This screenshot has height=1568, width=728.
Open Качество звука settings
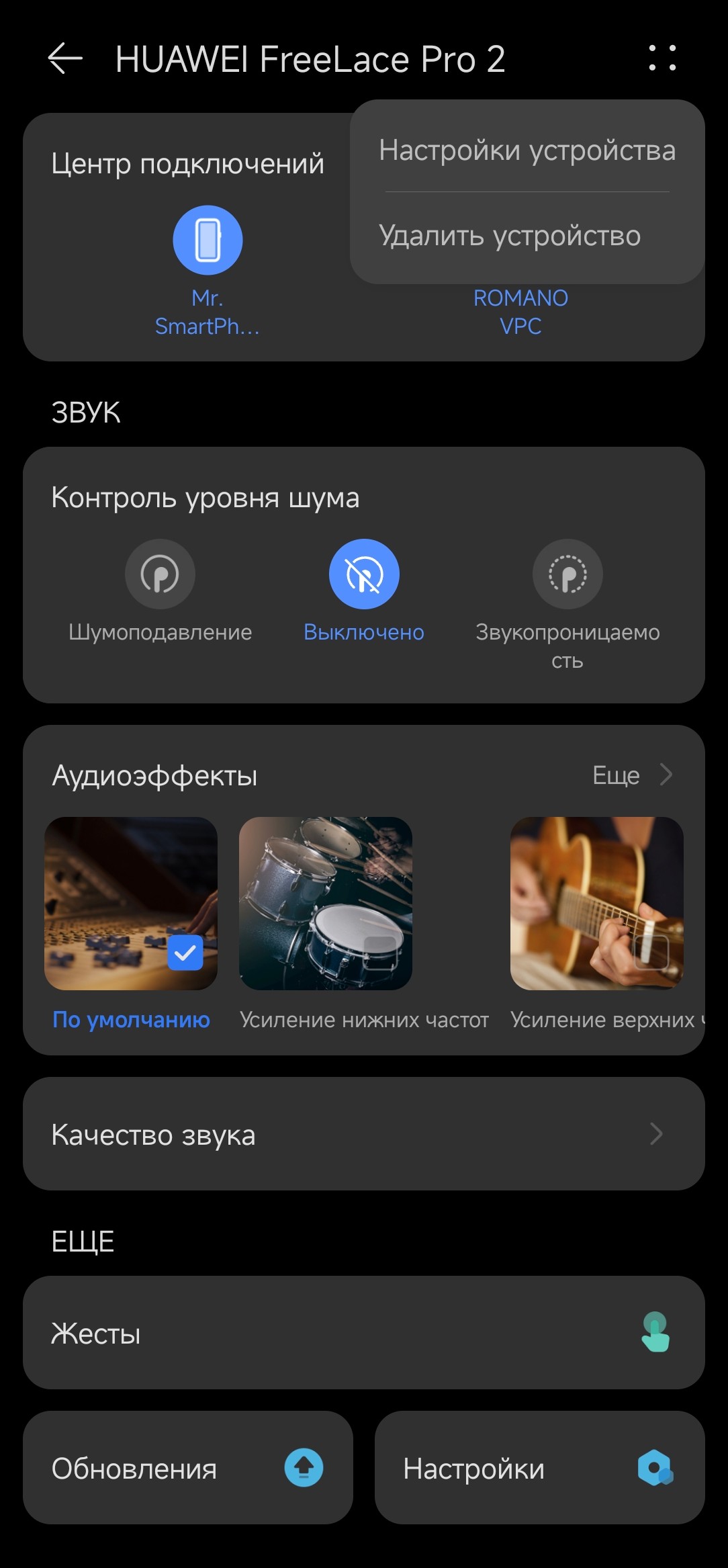point(364,1134)
